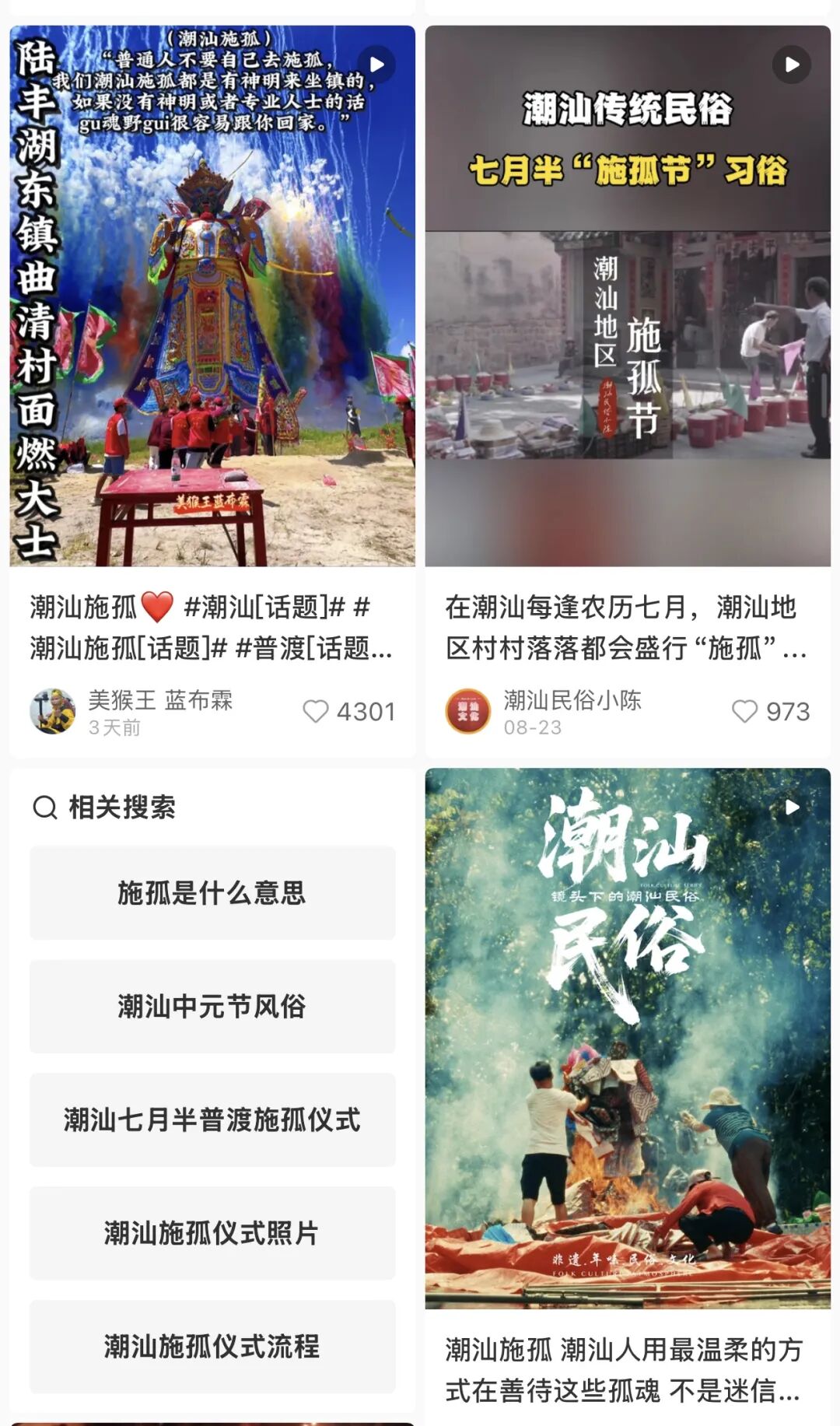Search for 施孤是什么意思
Viewport: 840px width, 1426px height.
212,893
